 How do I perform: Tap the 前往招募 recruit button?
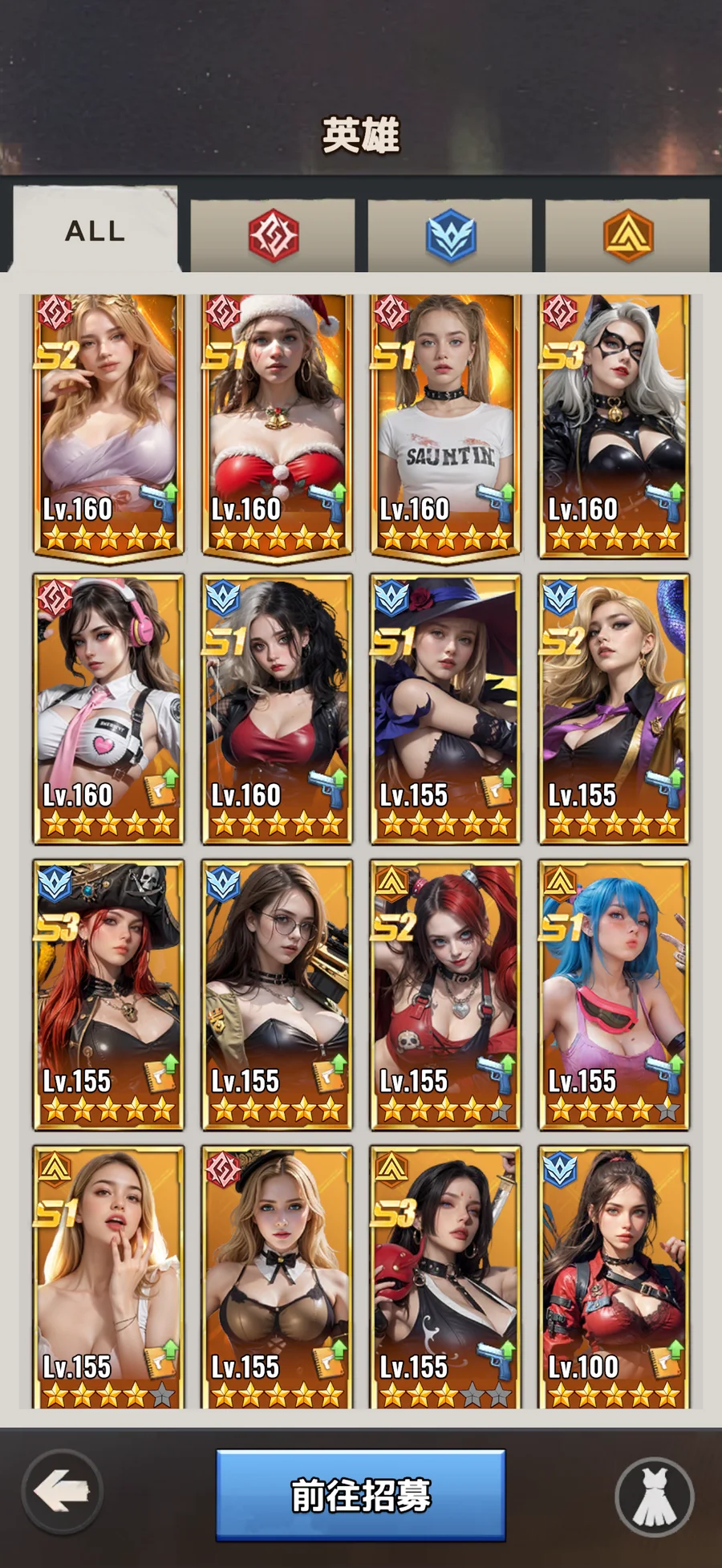tap(360, 1495)
